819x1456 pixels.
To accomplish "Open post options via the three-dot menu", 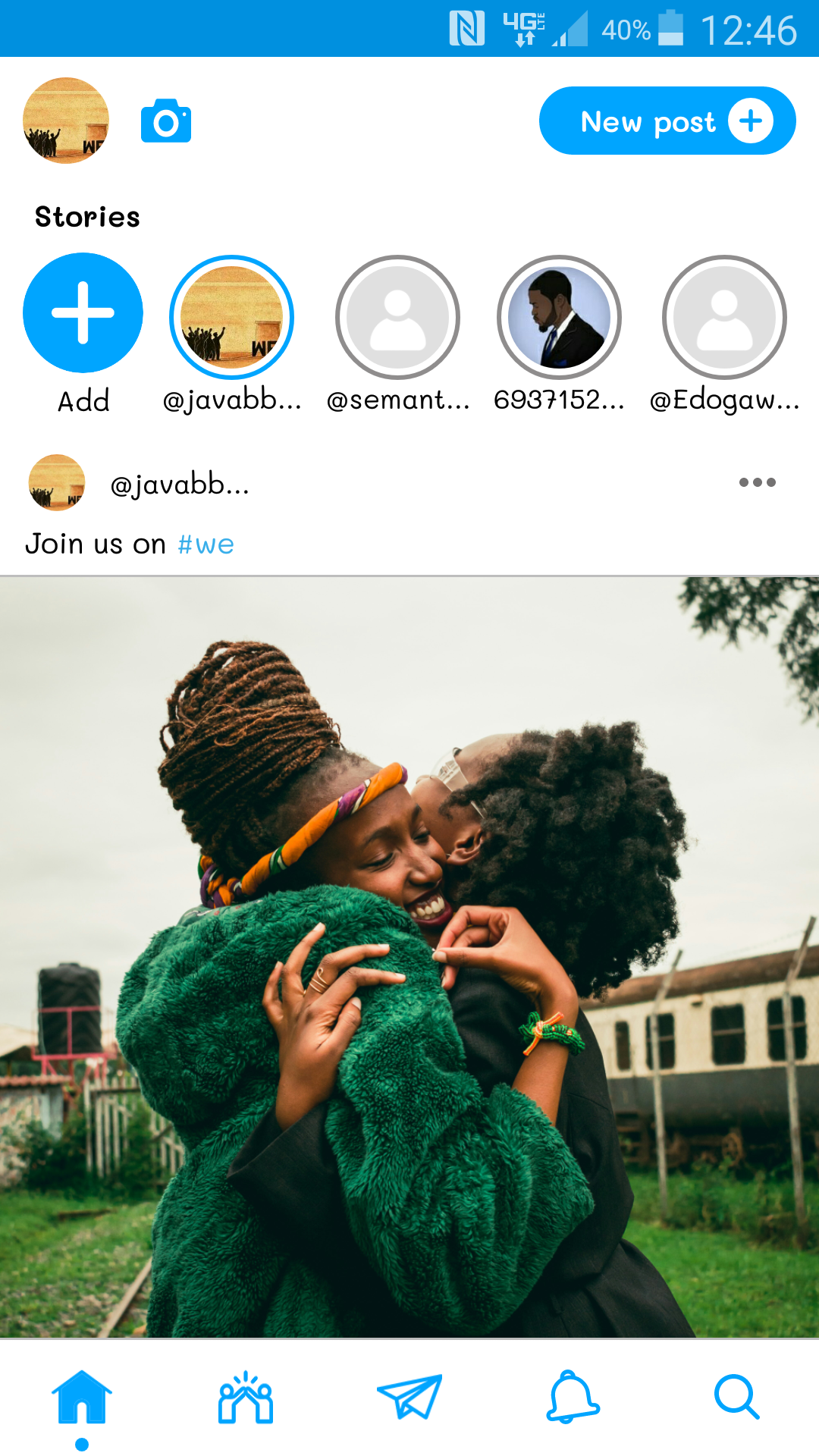I will coord(758,482).
